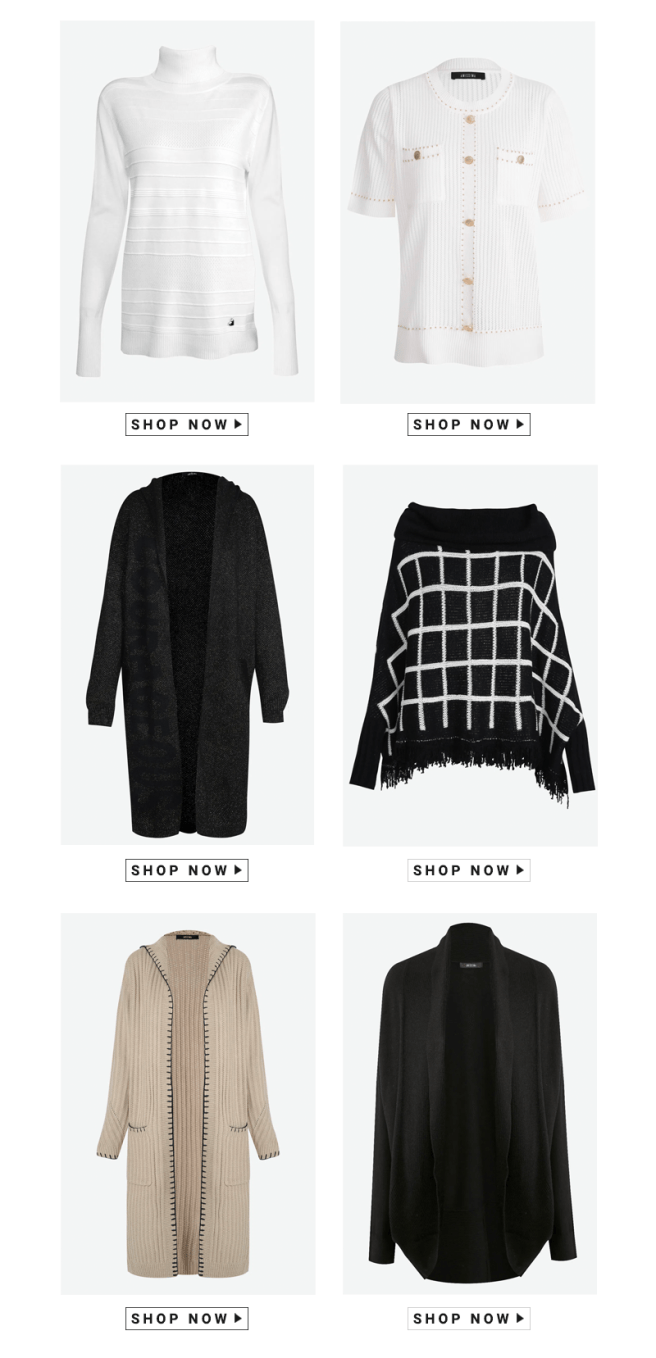View the long black hooded cardigan photo
Viewport: 656px width, 1358px height.
[x=187, y=655]
